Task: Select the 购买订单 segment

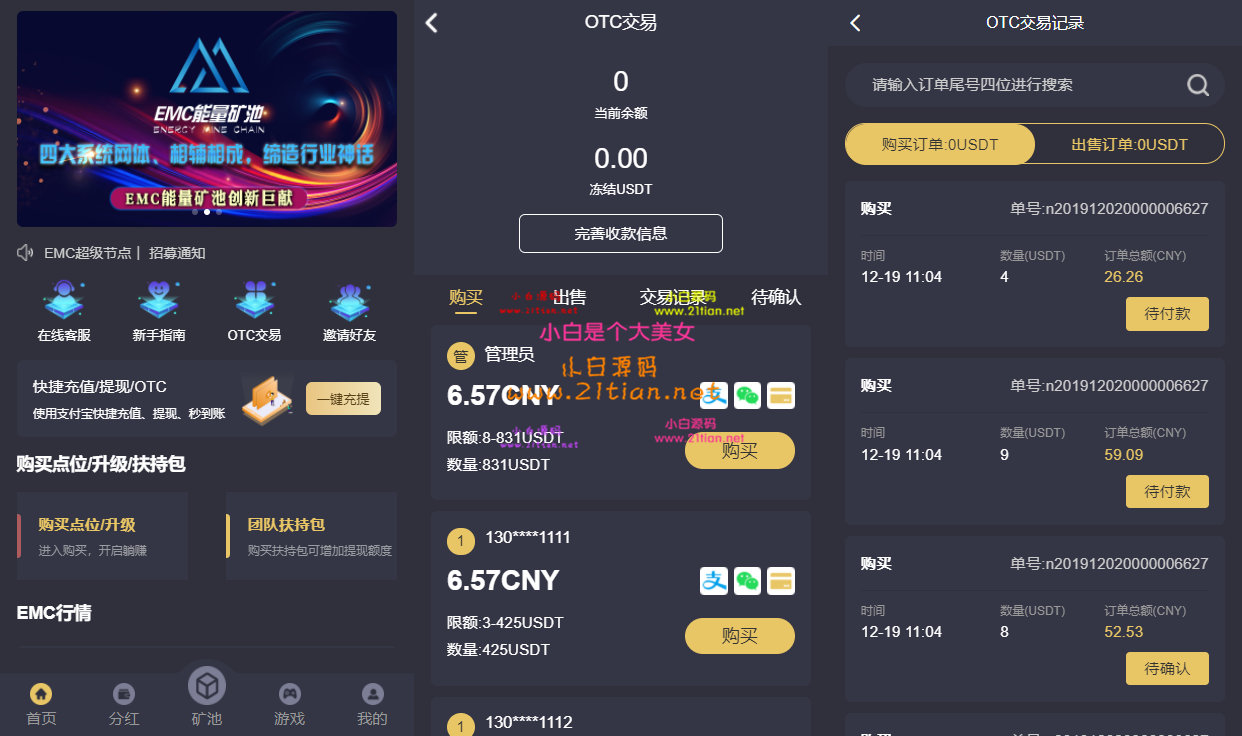Action: [940, 144]
